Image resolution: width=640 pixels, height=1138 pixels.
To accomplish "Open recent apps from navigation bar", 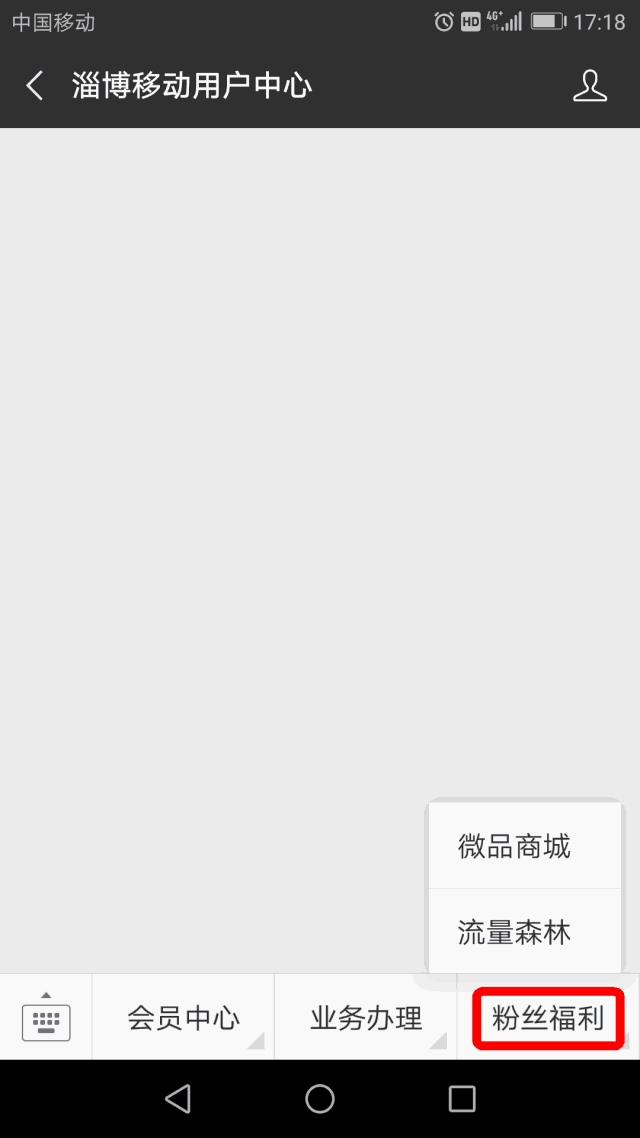I will pos(461,1098).
